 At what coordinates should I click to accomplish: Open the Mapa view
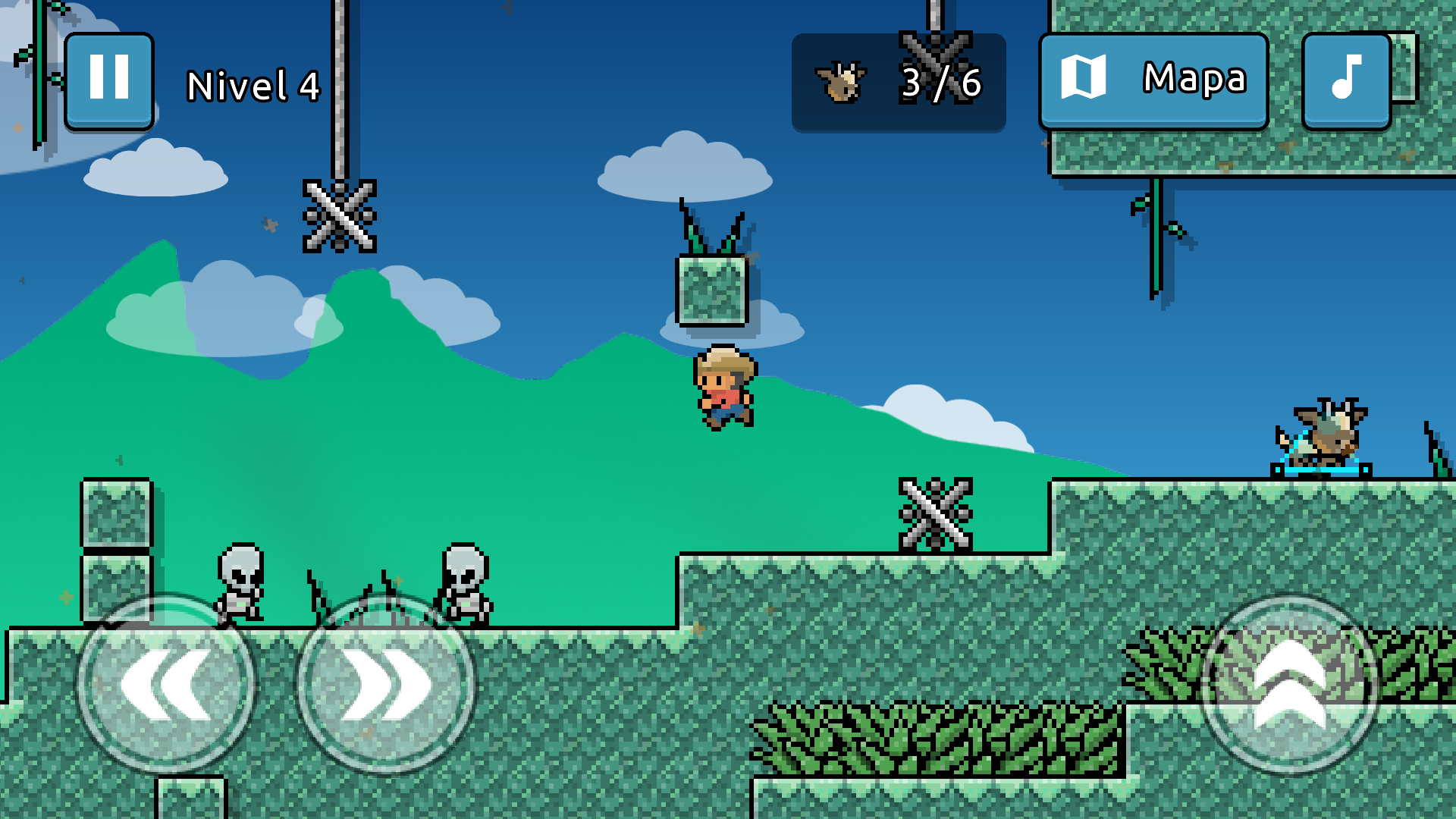click(x=1153, y=80)
